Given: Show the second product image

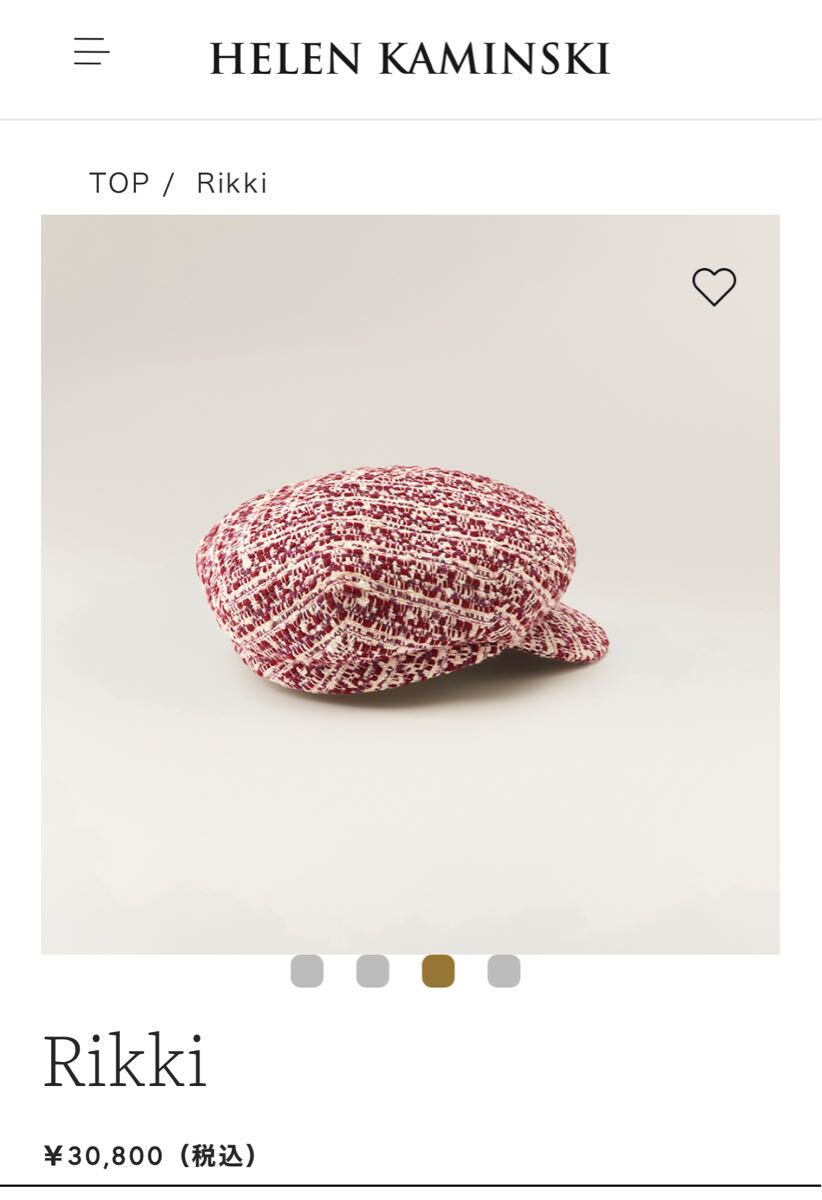Looking at the screenshot, I should [373, 971].
